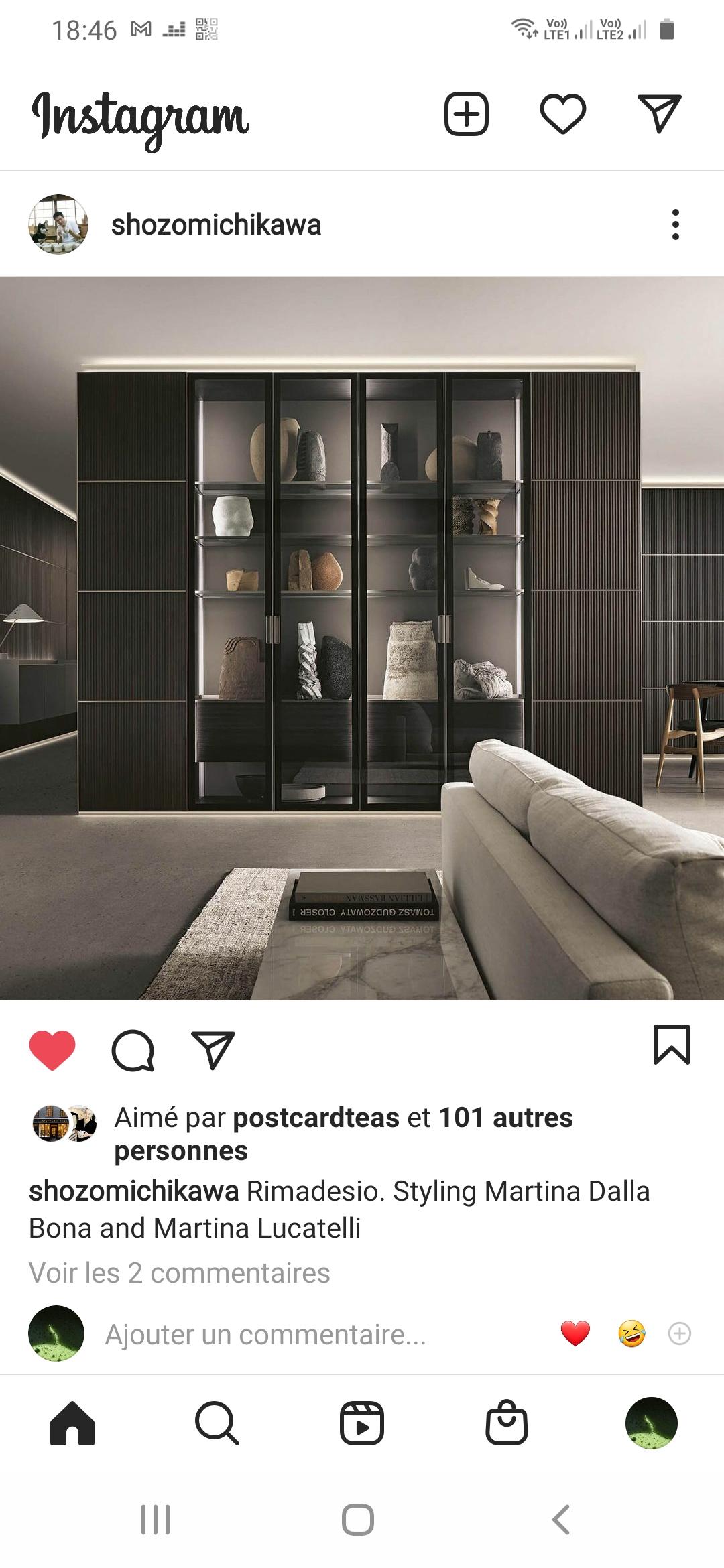Open the post's three-dot options menu
Viewport: 724px width, 1568px height.
(x=676, y=224)
